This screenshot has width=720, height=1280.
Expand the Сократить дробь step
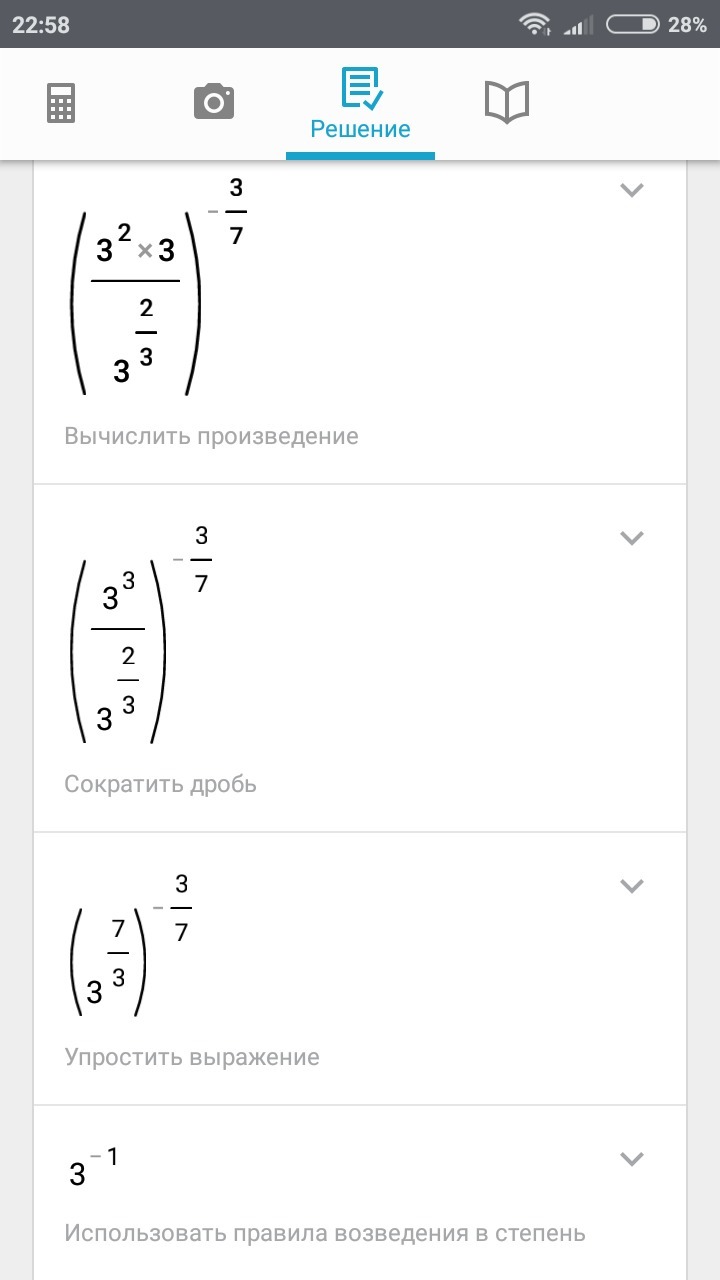631,538
